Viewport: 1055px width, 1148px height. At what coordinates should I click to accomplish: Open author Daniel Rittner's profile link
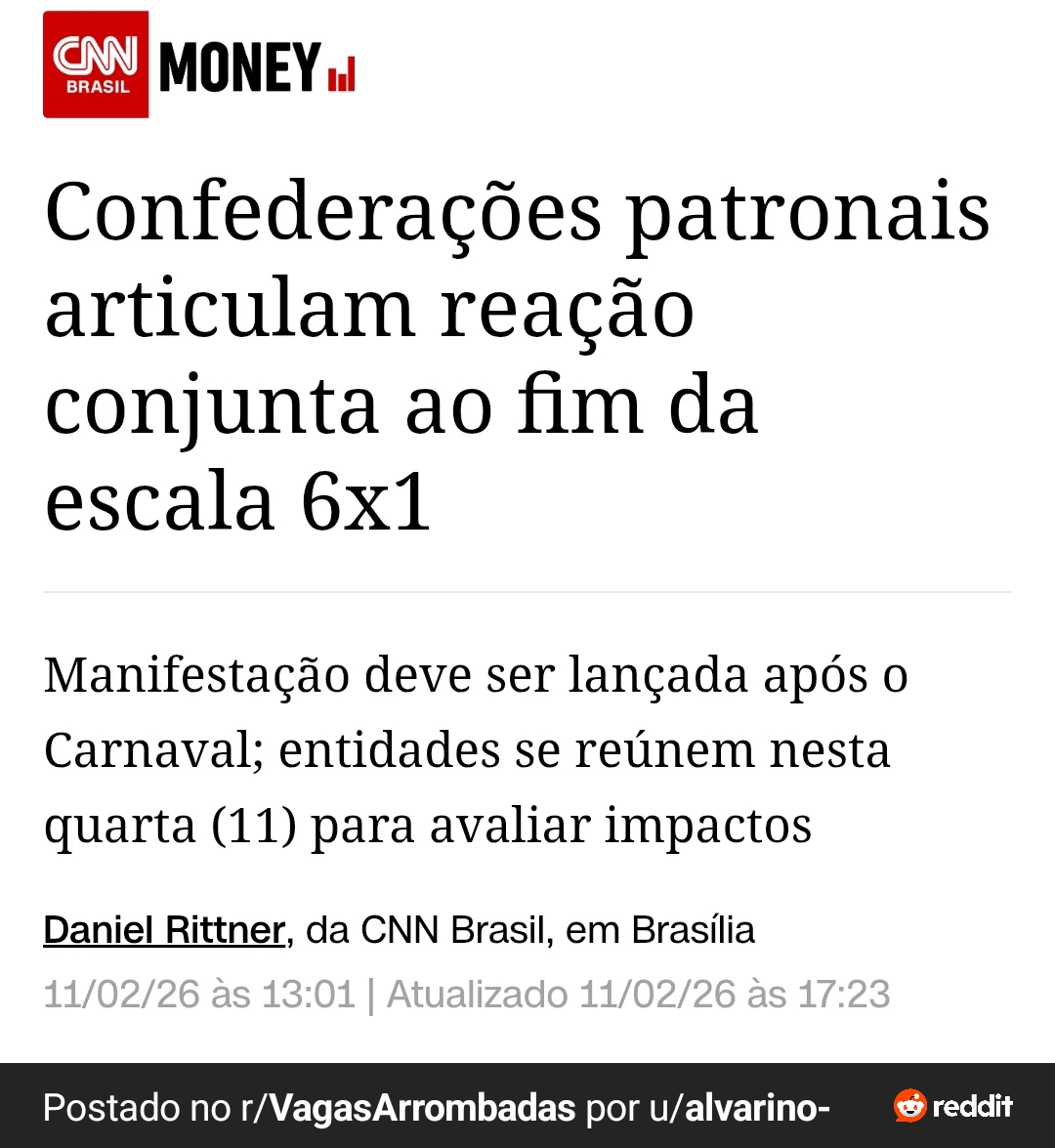164,929
